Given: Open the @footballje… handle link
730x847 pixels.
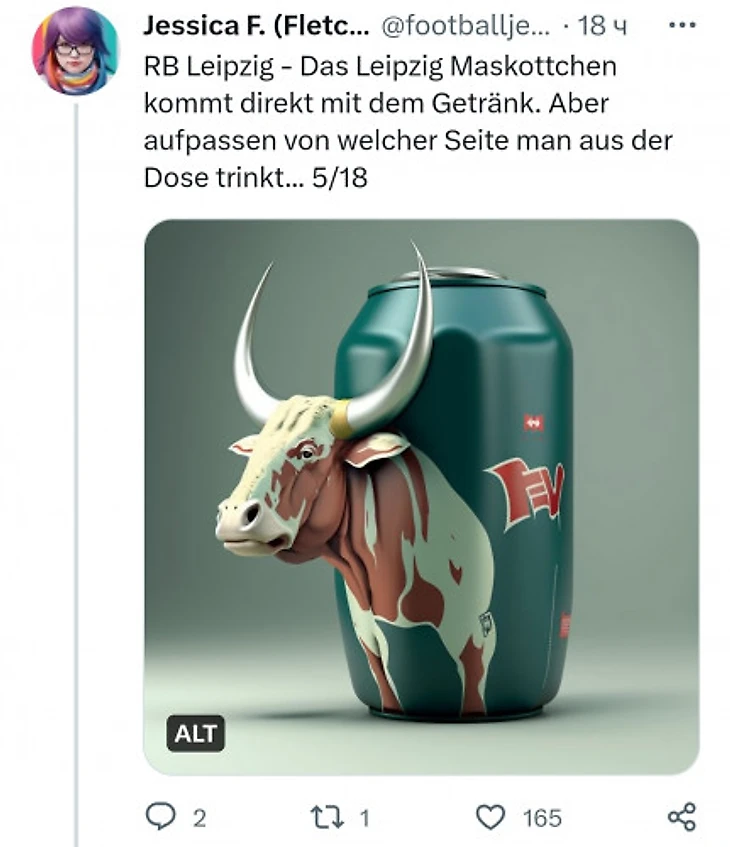Looking at the screenshot, I should pyautogui.click(x=466, y=26).
